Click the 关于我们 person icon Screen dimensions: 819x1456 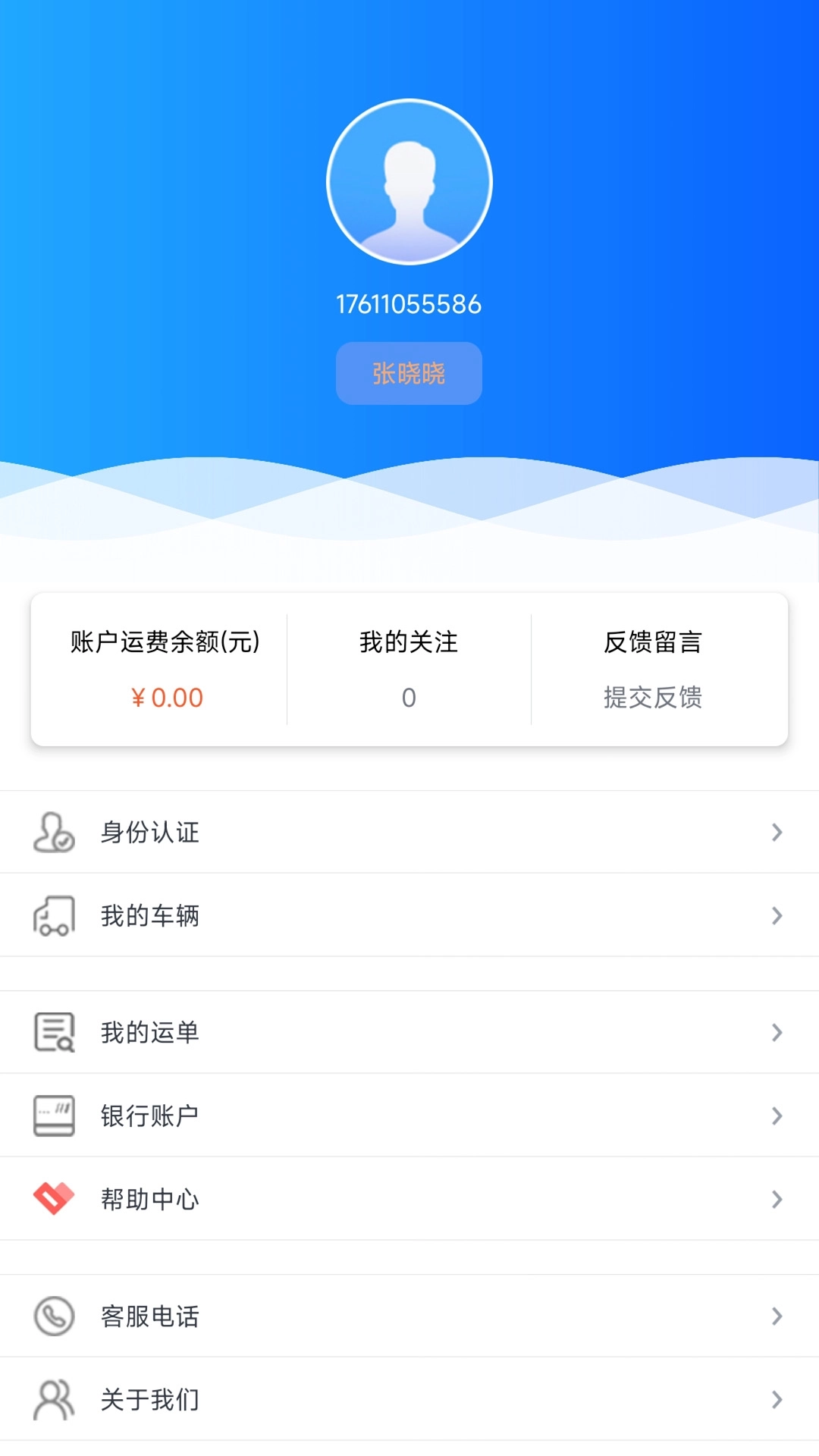(53, 1400)
